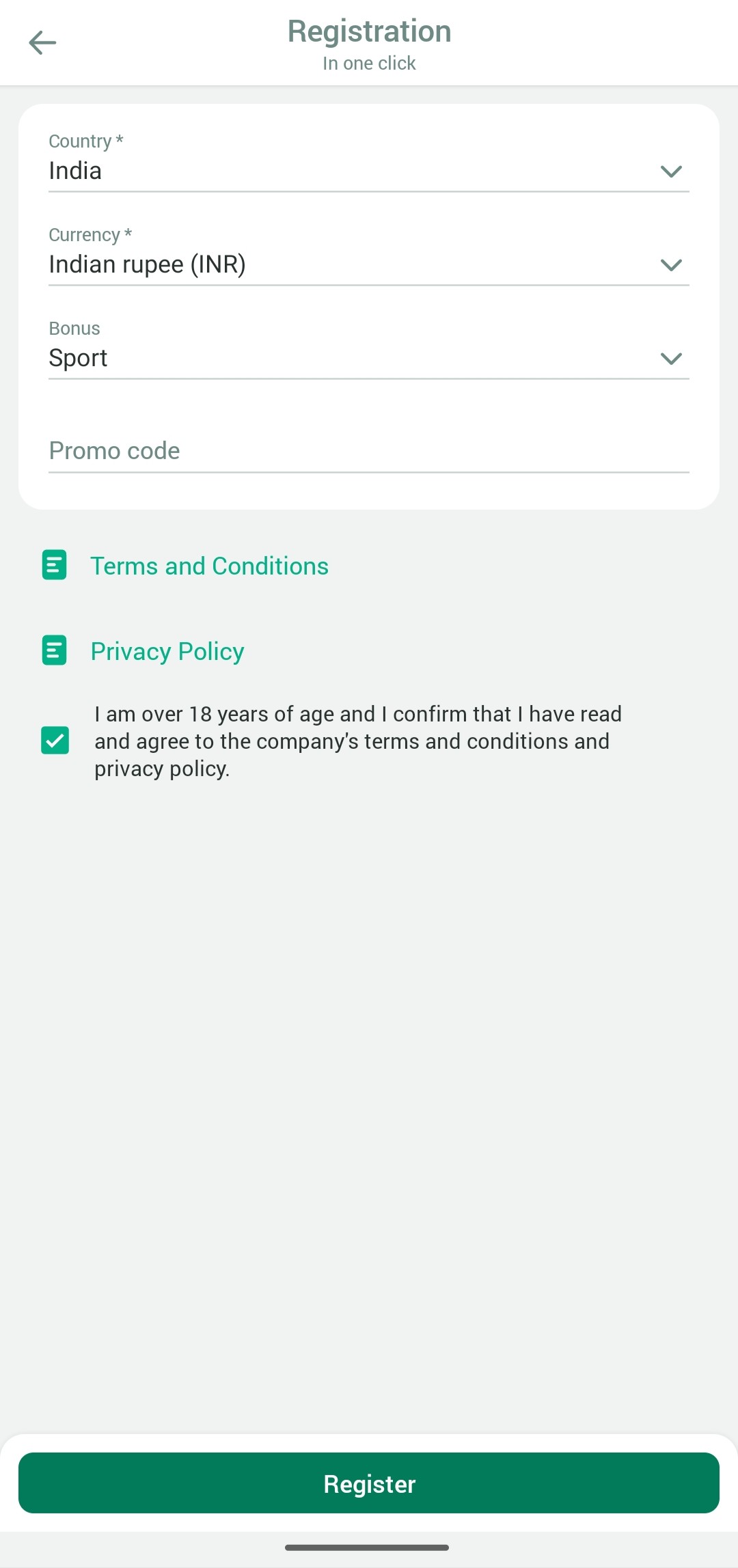Go back using the arrow icon
This screenshot has width=738, height=1568.
tap(42, 42)
